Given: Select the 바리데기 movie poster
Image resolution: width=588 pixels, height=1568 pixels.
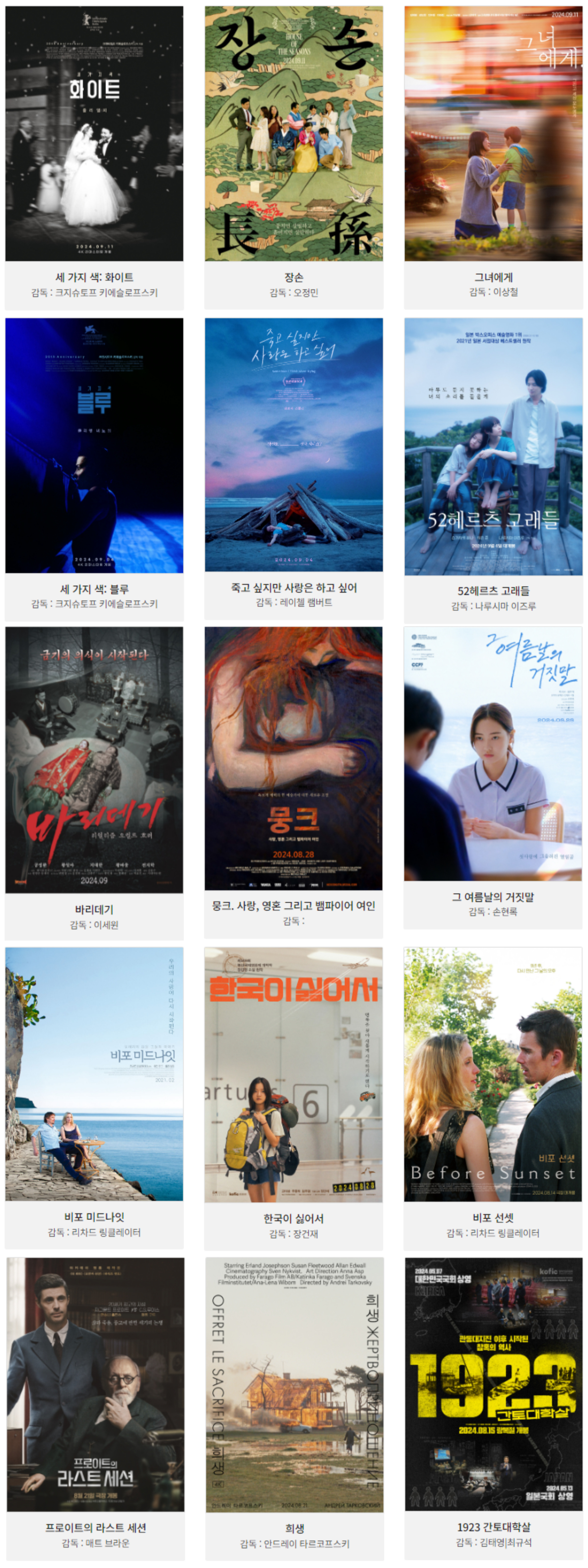Looking at the screenshot, I should (94, 760).
